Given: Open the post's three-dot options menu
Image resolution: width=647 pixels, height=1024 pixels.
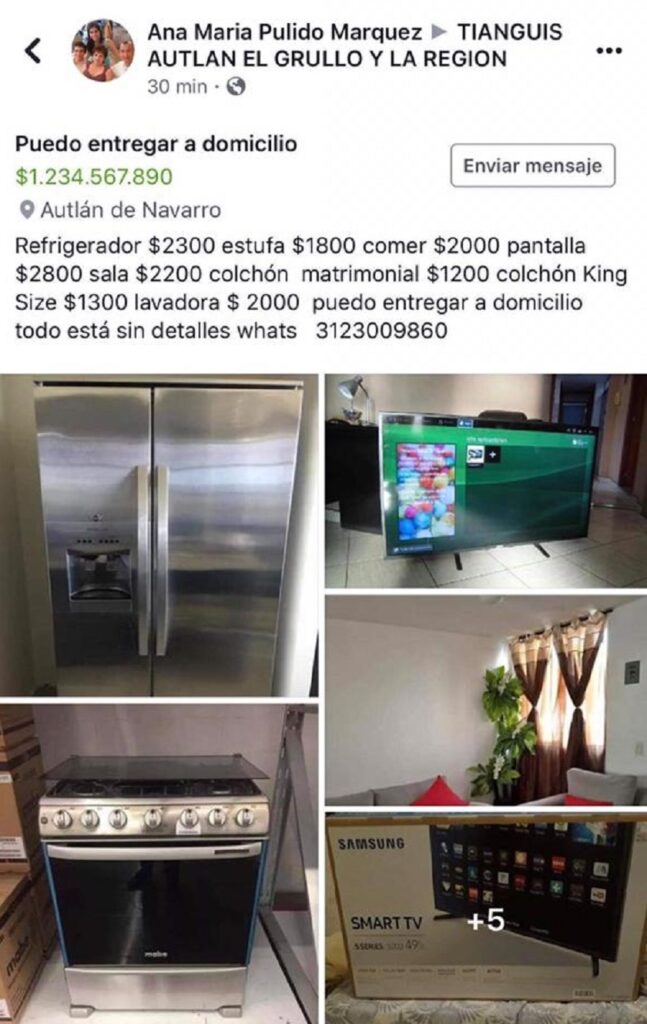Looking at the screenshot, I should (608, 50).
